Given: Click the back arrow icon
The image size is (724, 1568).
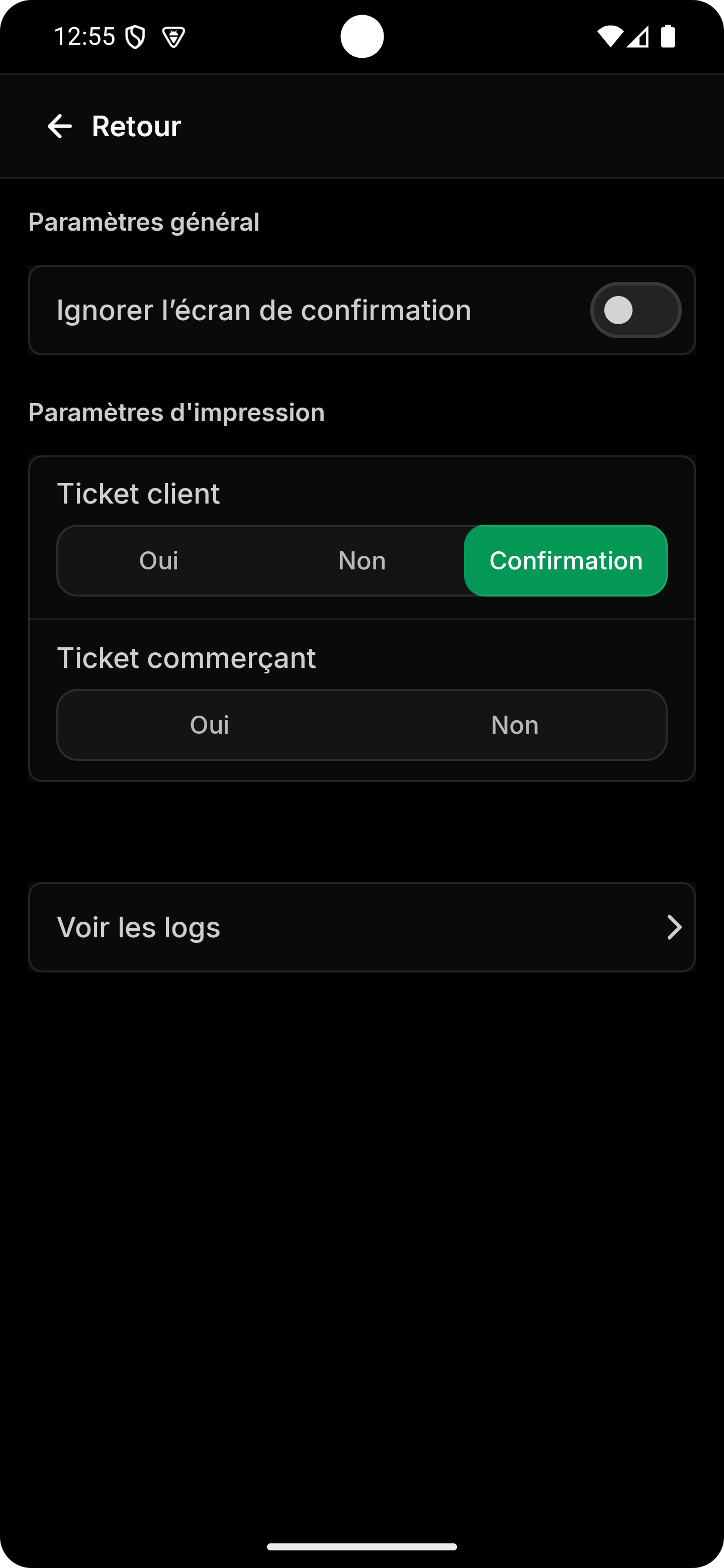Looking at the screenshot, I should 60,126.
